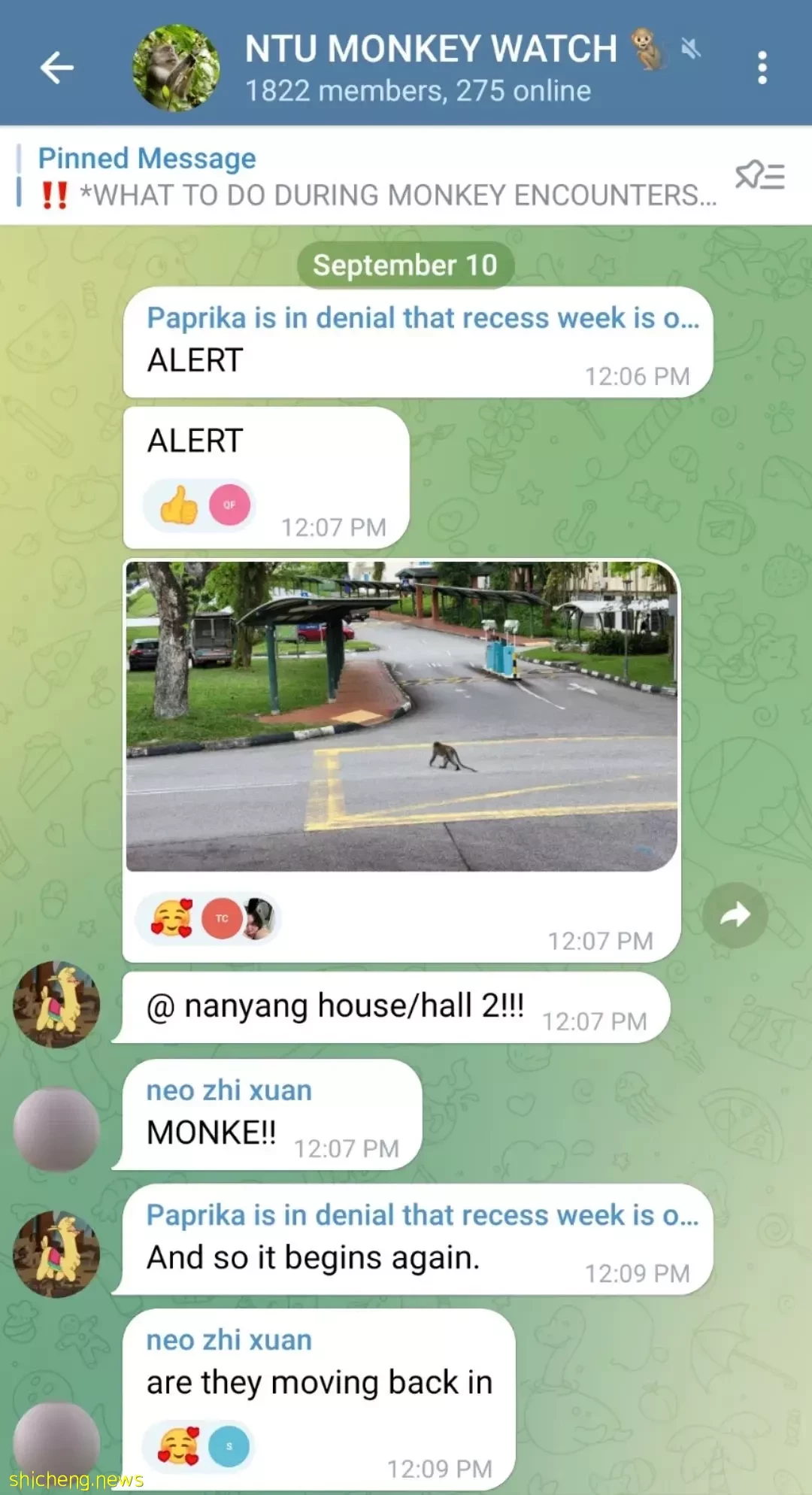This screenshot has height=1495, width=812.
Task: Open neo zhi xuan's name on MONKE!! message
Action: point(229,1090)
